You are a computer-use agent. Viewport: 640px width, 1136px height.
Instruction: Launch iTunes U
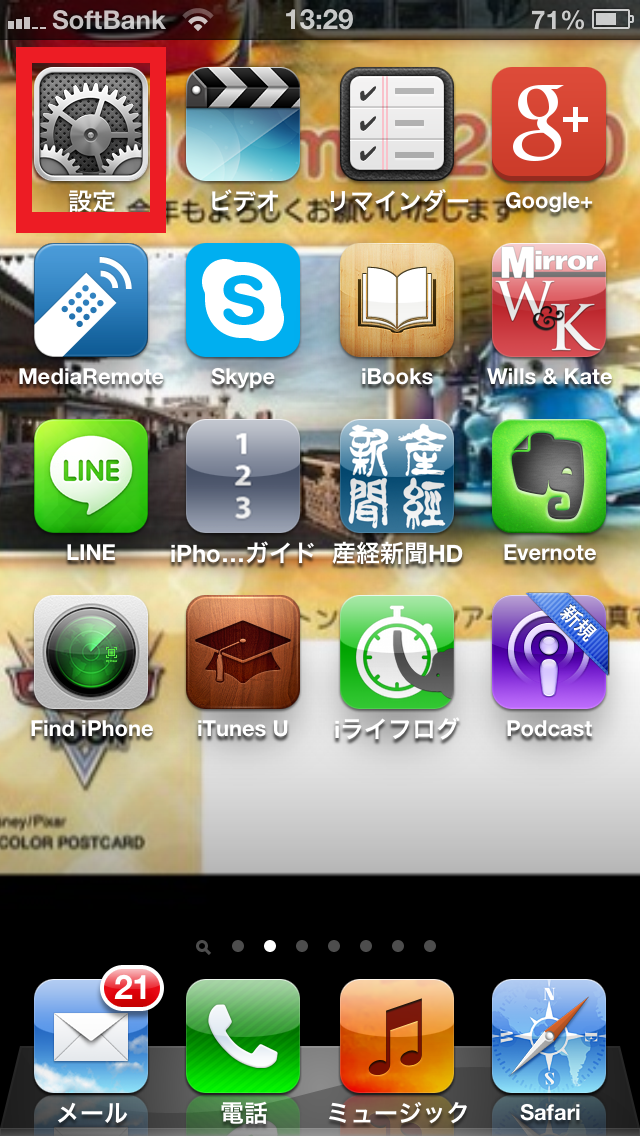pos(243,652)
